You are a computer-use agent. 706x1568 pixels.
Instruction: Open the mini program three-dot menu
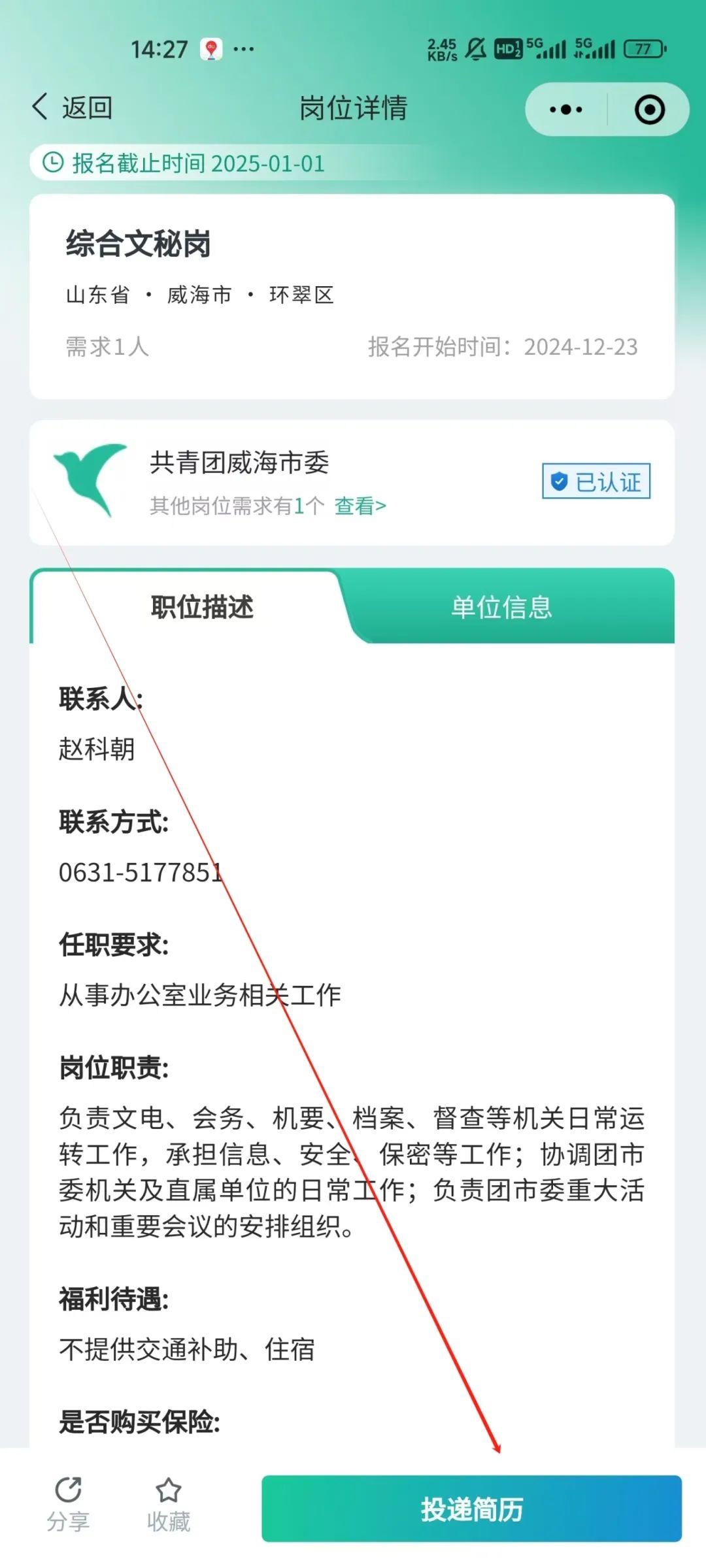tap(566, 110)
